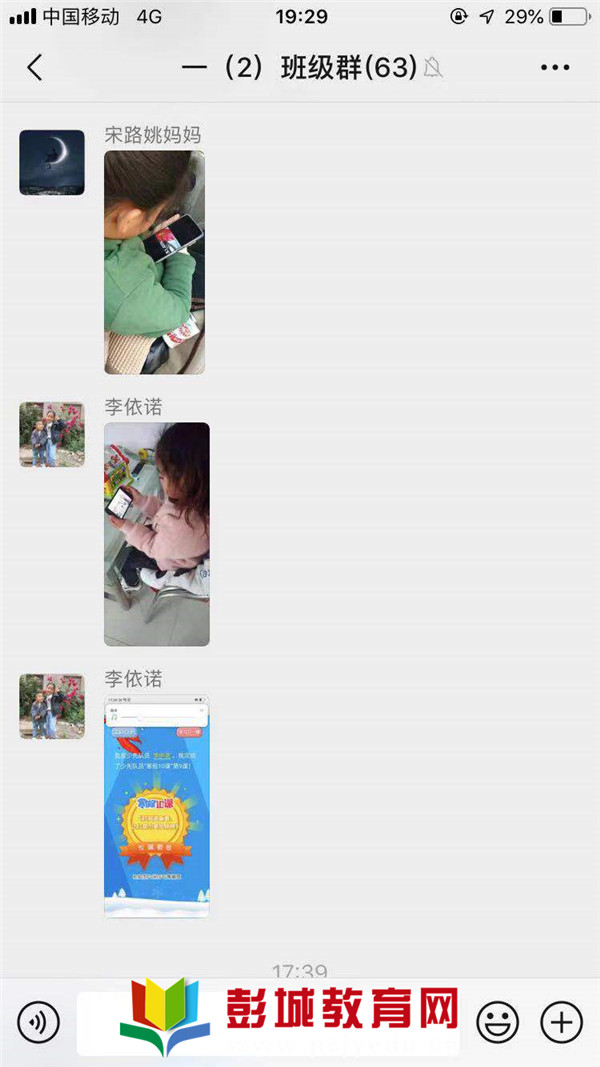The width and height of the screenshot is (600, 1067).
Task: Open 李依诺's avatar beside the blue screenshot
Action: coord(52,706)
